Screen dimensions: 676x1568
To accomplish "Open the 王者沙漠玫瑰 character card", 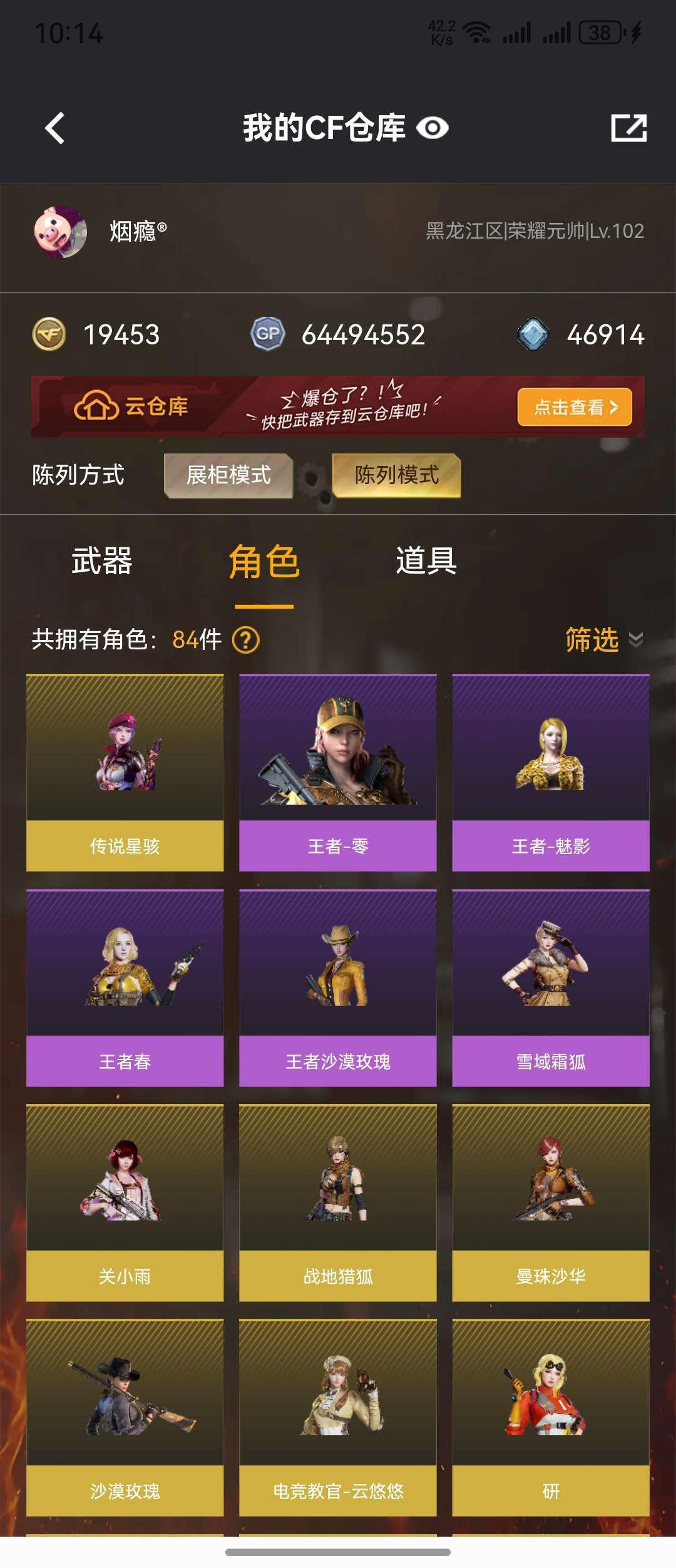I will (x=338, y=988).
